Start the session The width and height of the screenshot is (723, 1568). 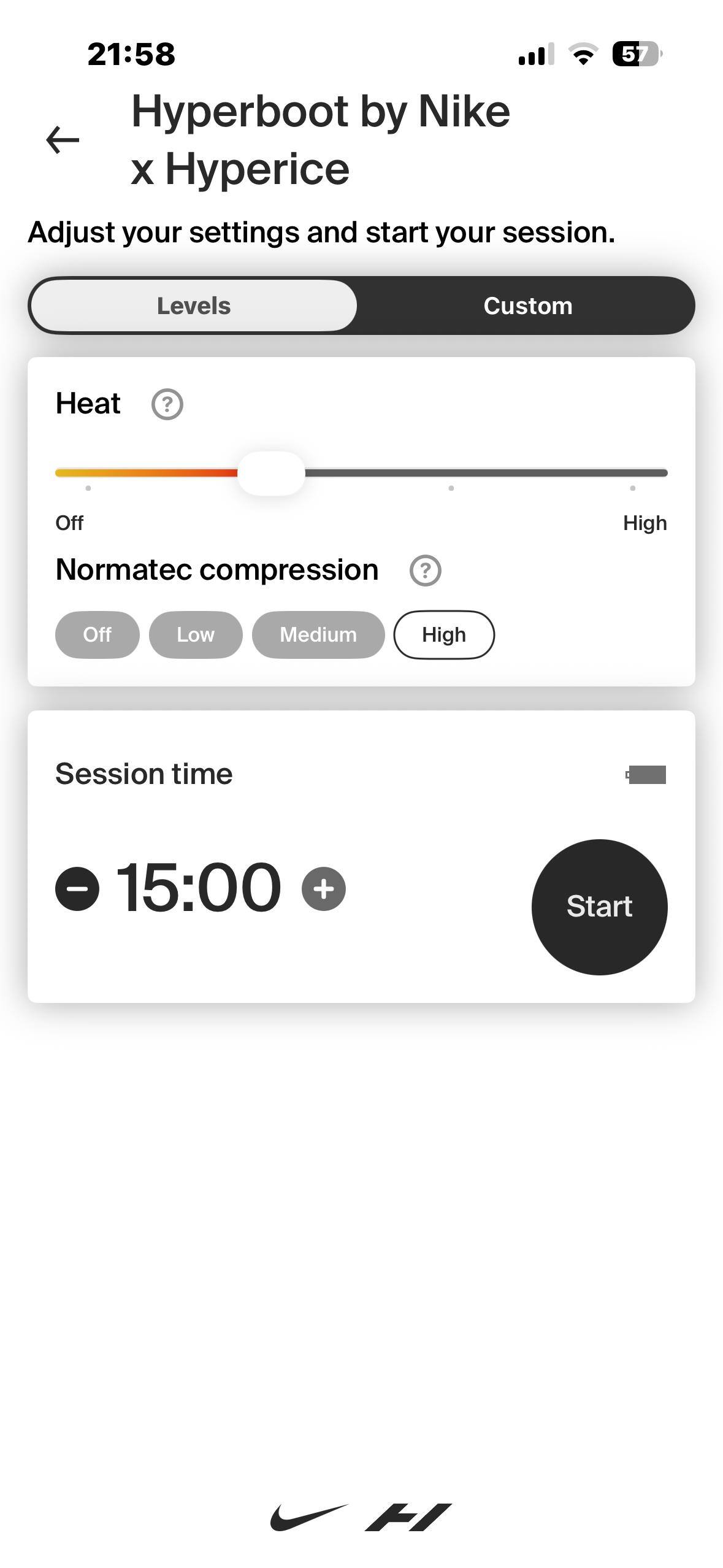pos(599,907)
